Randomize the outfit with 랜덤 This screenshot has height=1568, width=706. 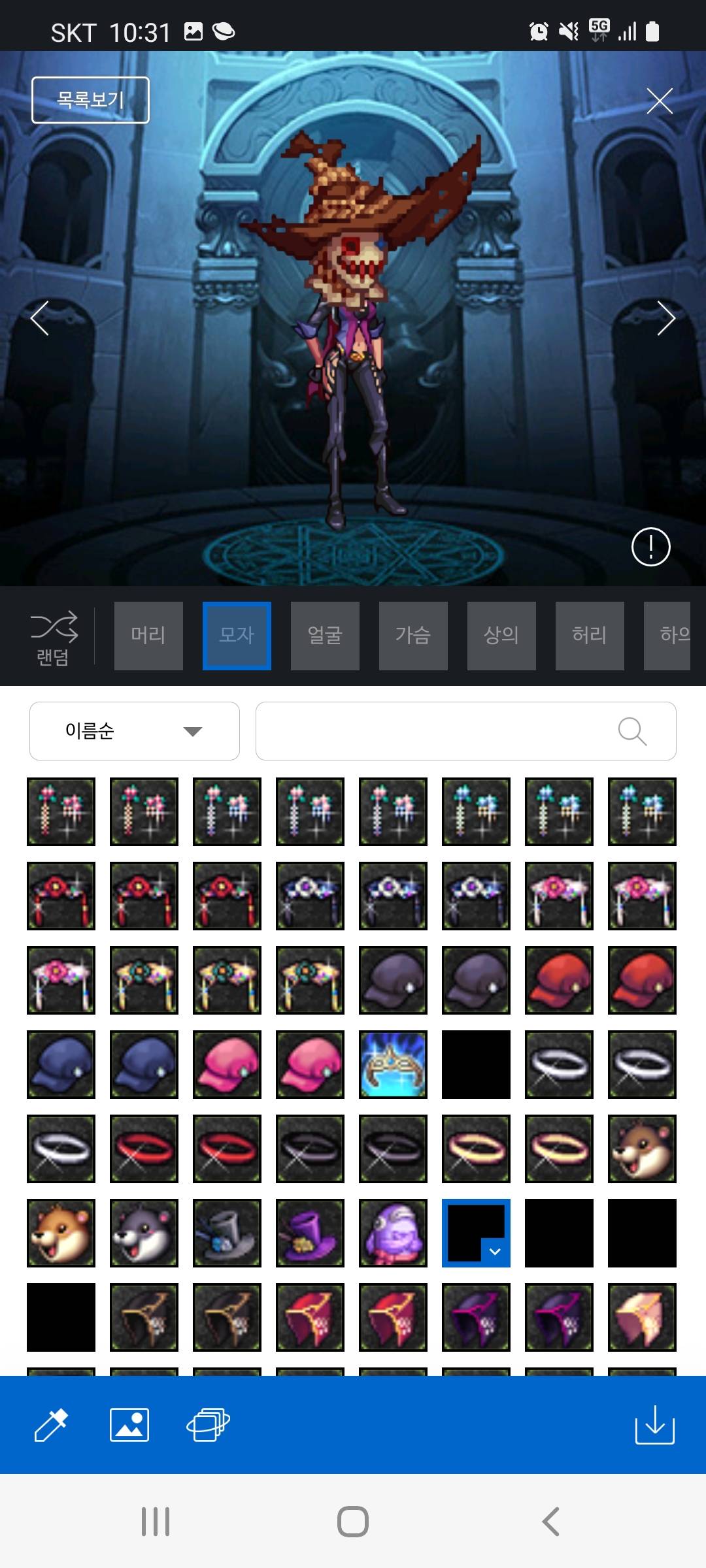(x=54, y=638)
